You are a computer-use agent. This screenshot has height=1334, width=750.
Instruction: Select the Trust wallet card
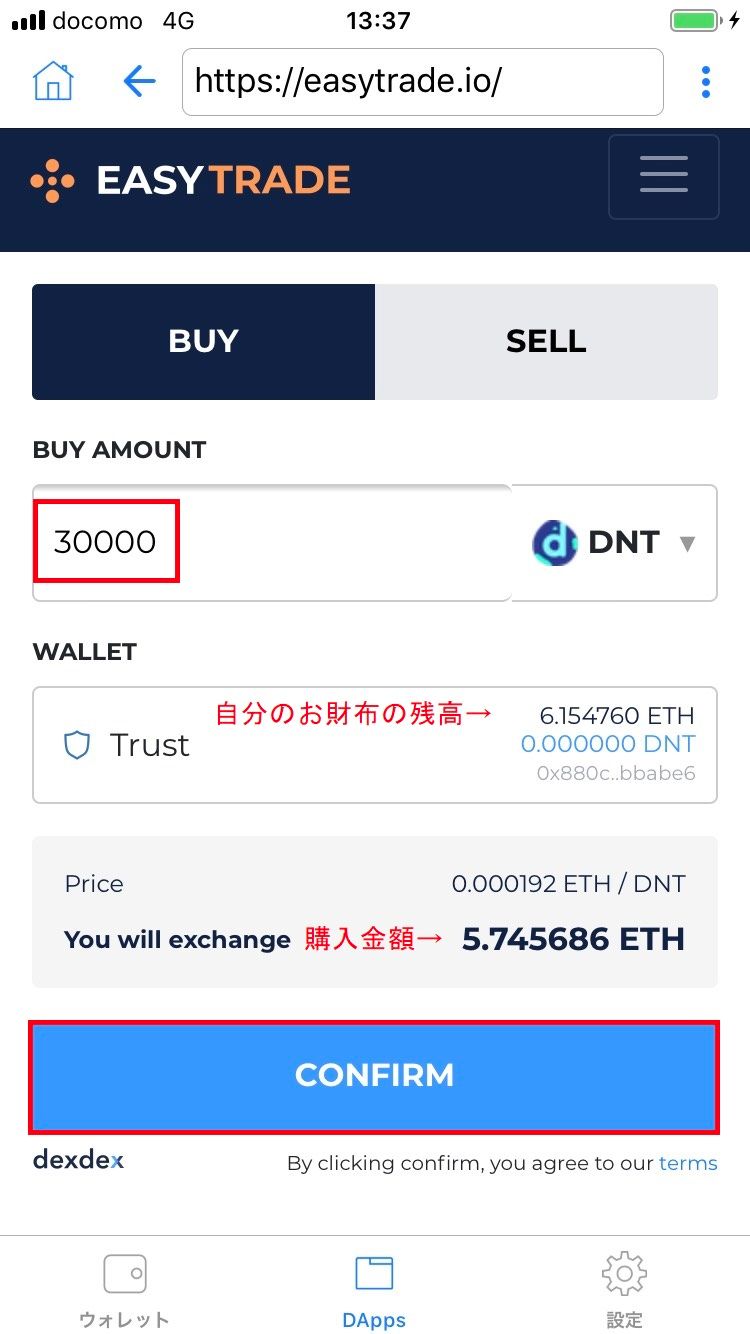(374, 745)
